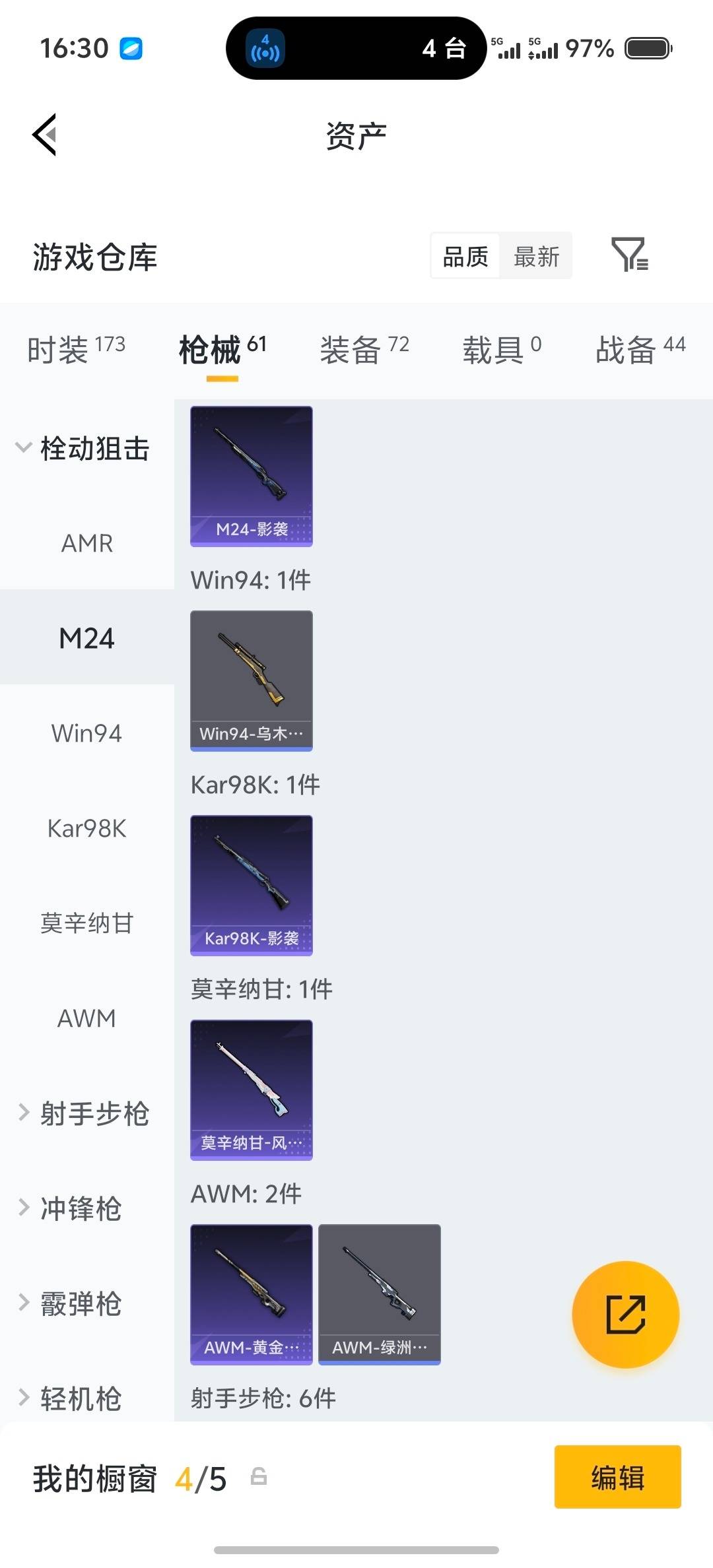
Task: Enable 品质 sorting mode
Action: (465, 256)
